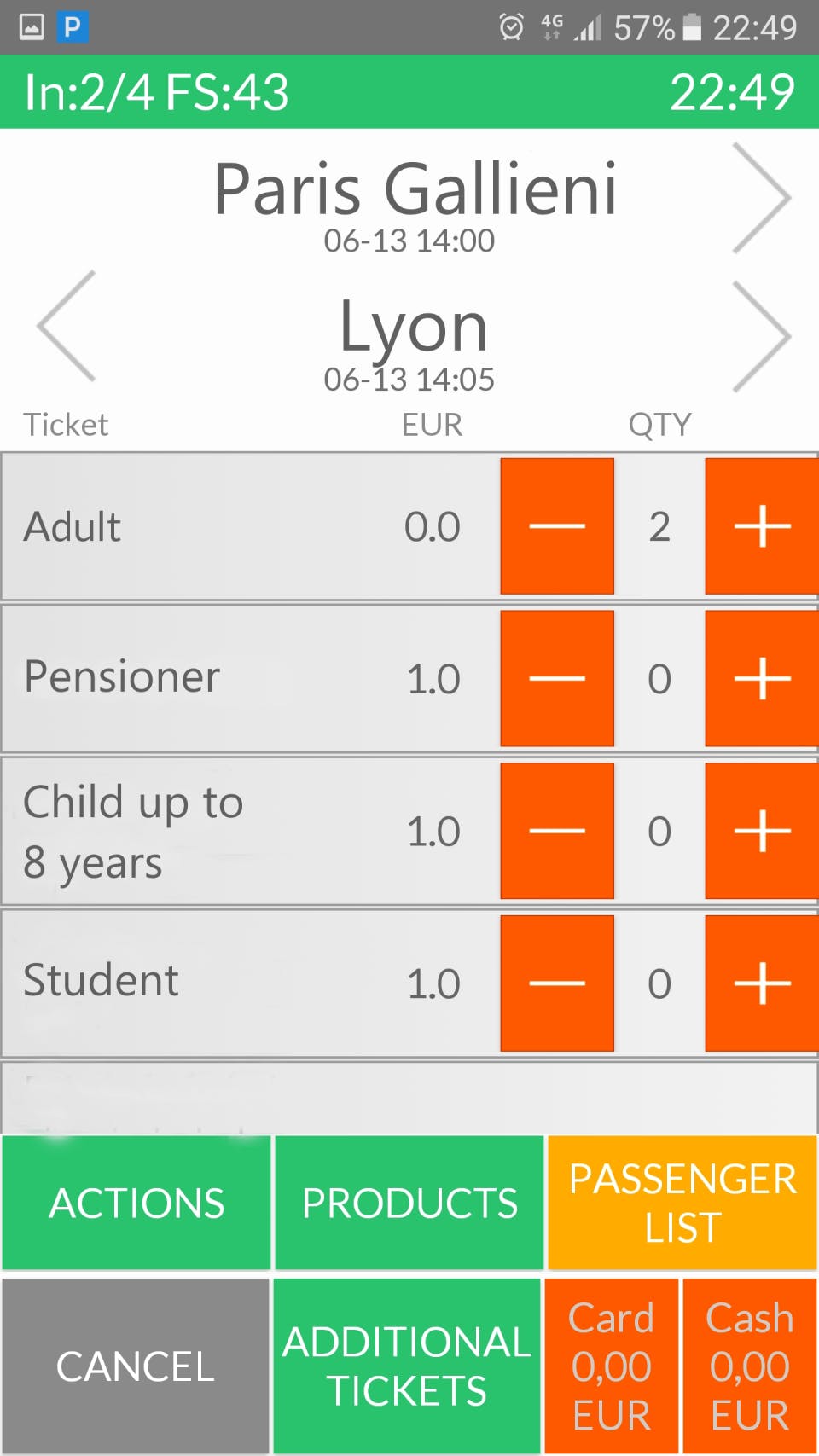Screen dimensions: 819x1456
Task: Decrease Pensioner ticket quantity
Action: [x=557, y=678]
